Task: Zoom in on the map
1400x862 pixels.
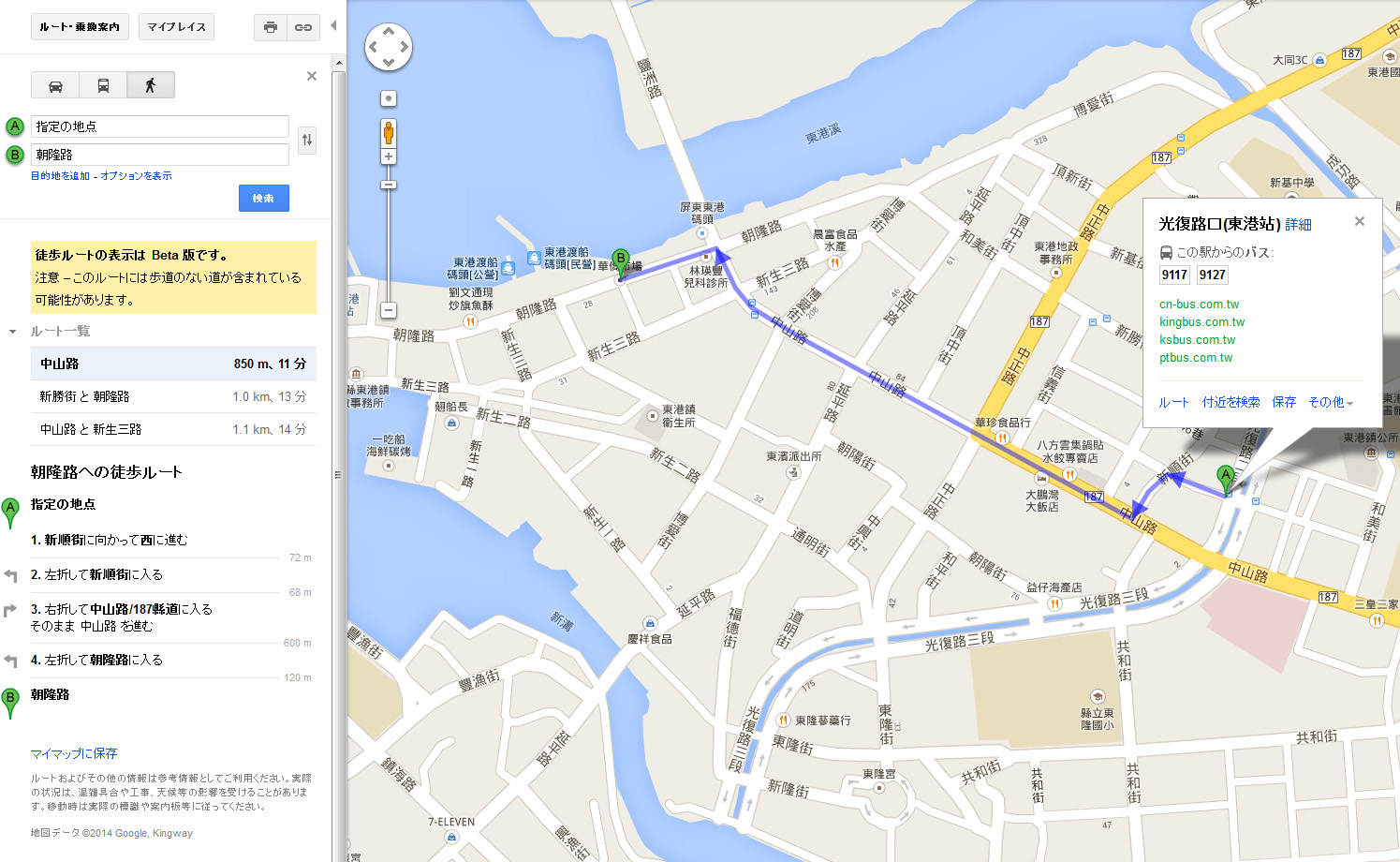Action: [x=389, y=156]
